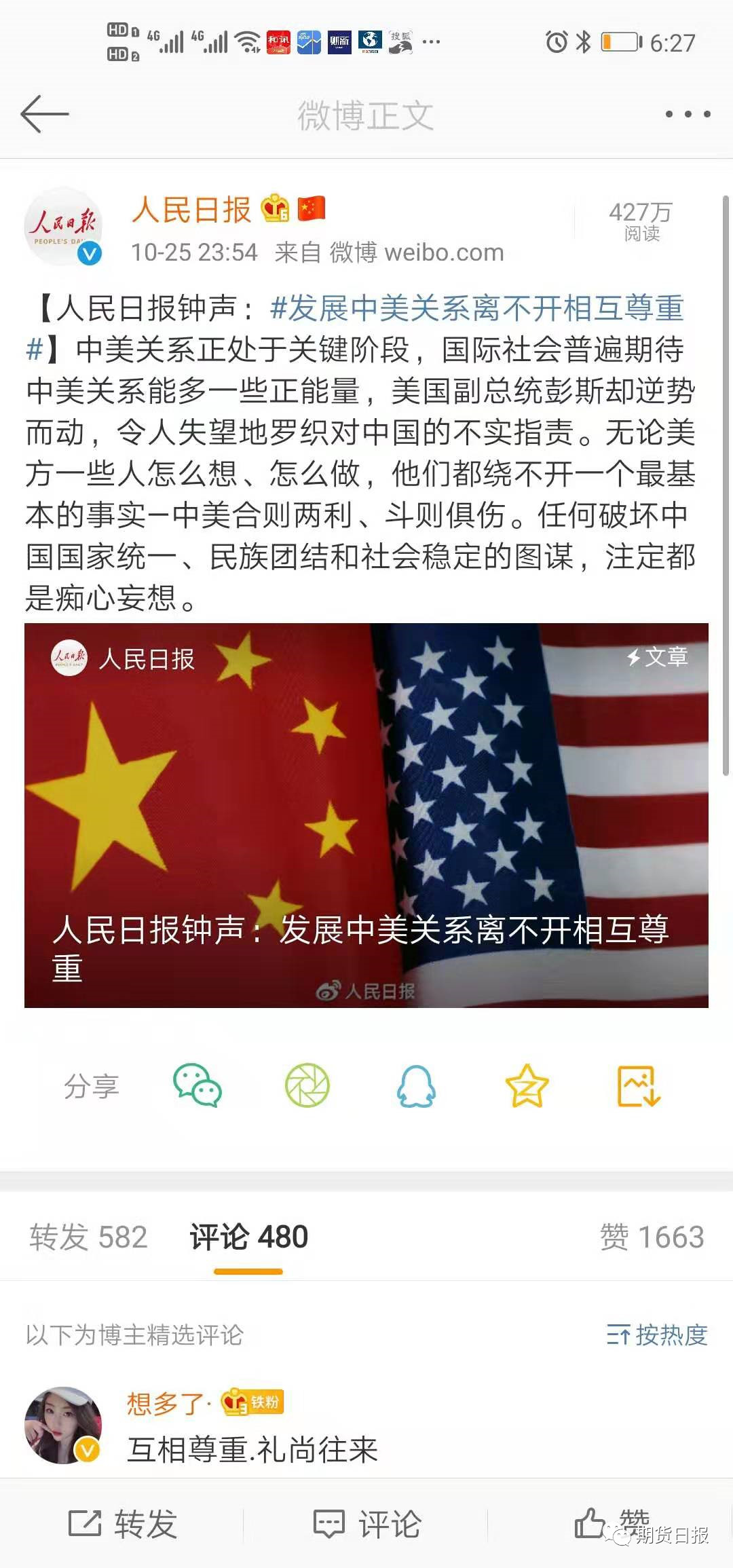The width and height of the screenshot is (733, 1568).
Task: Share to Qzone star icon
Action: pyautogui.click(x=527, y=1085)
